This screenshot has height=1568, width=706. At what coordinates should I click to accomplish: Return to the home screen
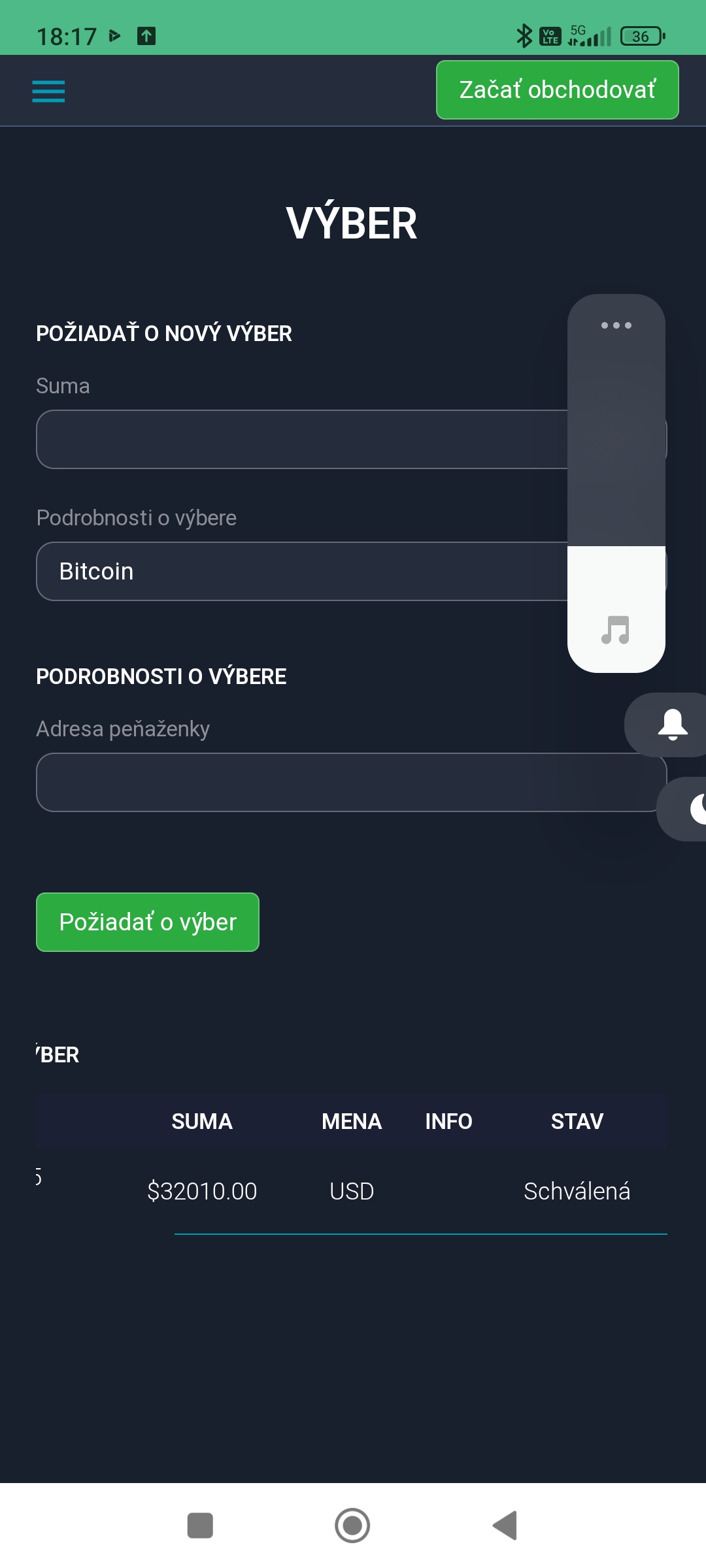352,1526
